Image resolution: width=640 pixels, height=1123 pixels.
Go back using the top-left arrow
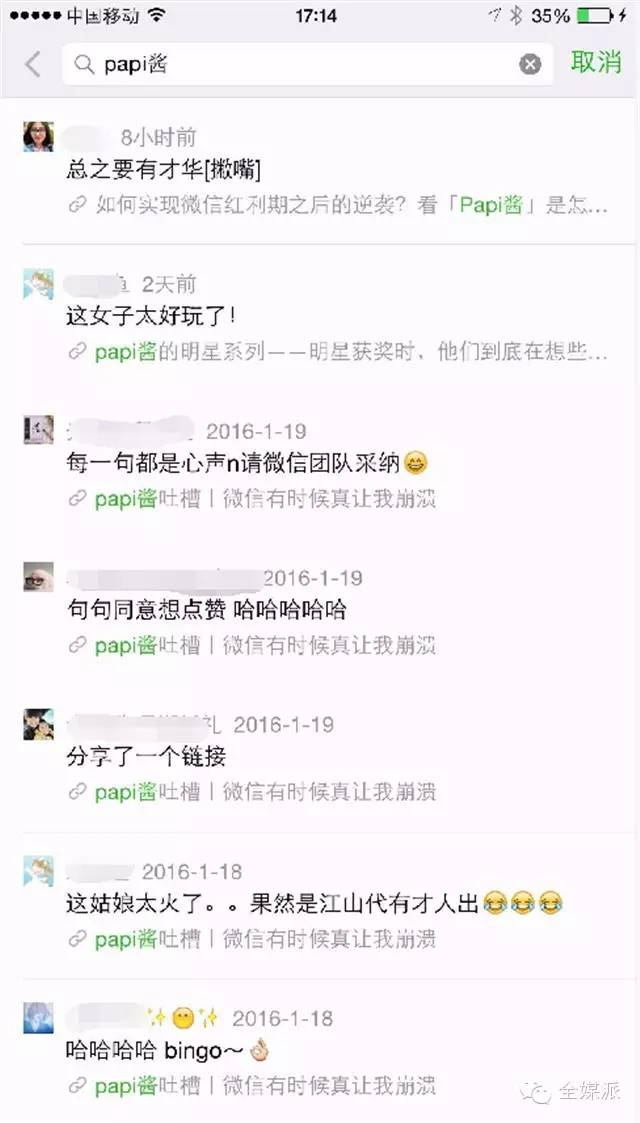33,65
